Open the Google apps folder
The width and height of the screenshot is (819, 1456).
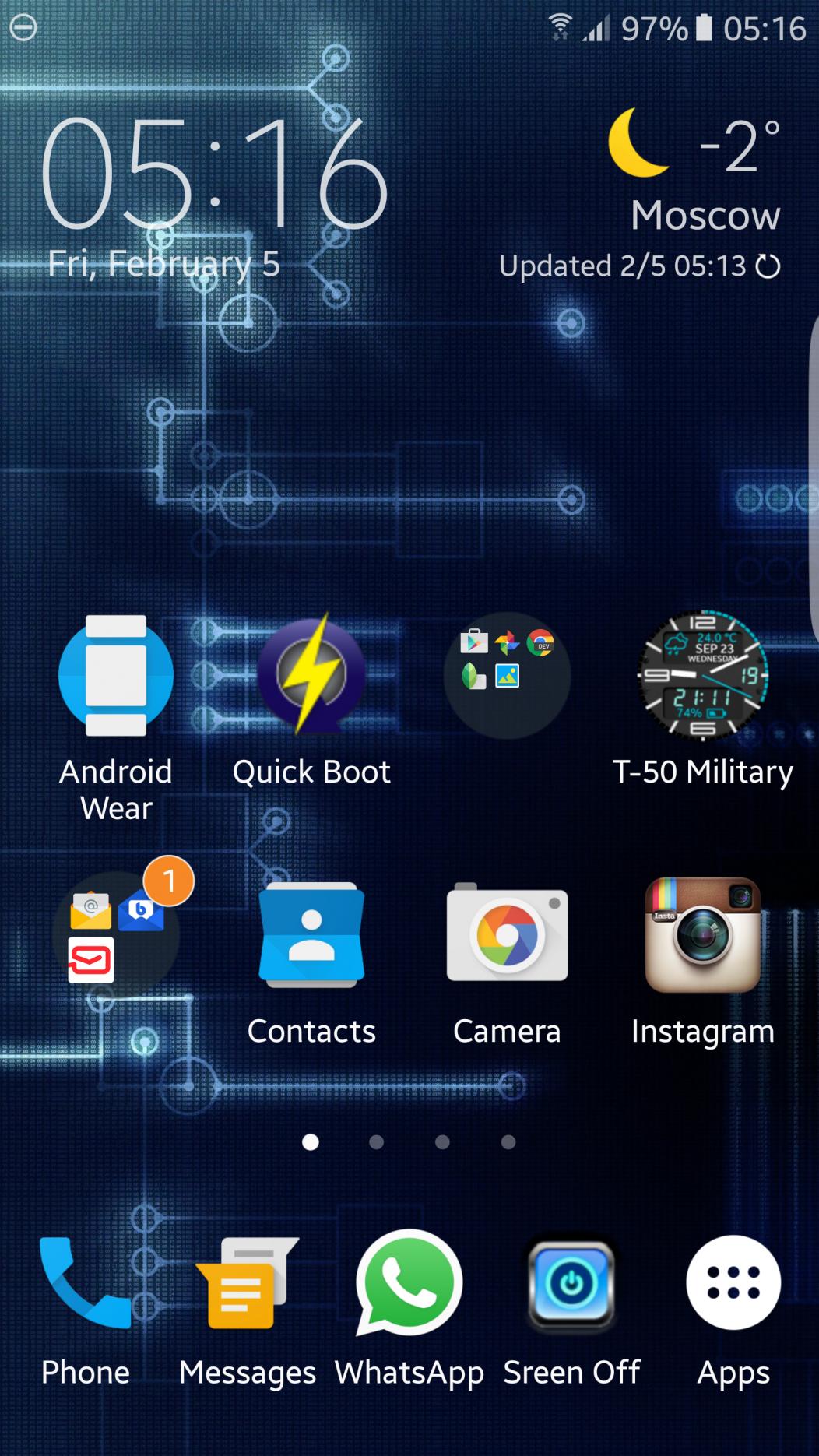click(x=507, y=674)
